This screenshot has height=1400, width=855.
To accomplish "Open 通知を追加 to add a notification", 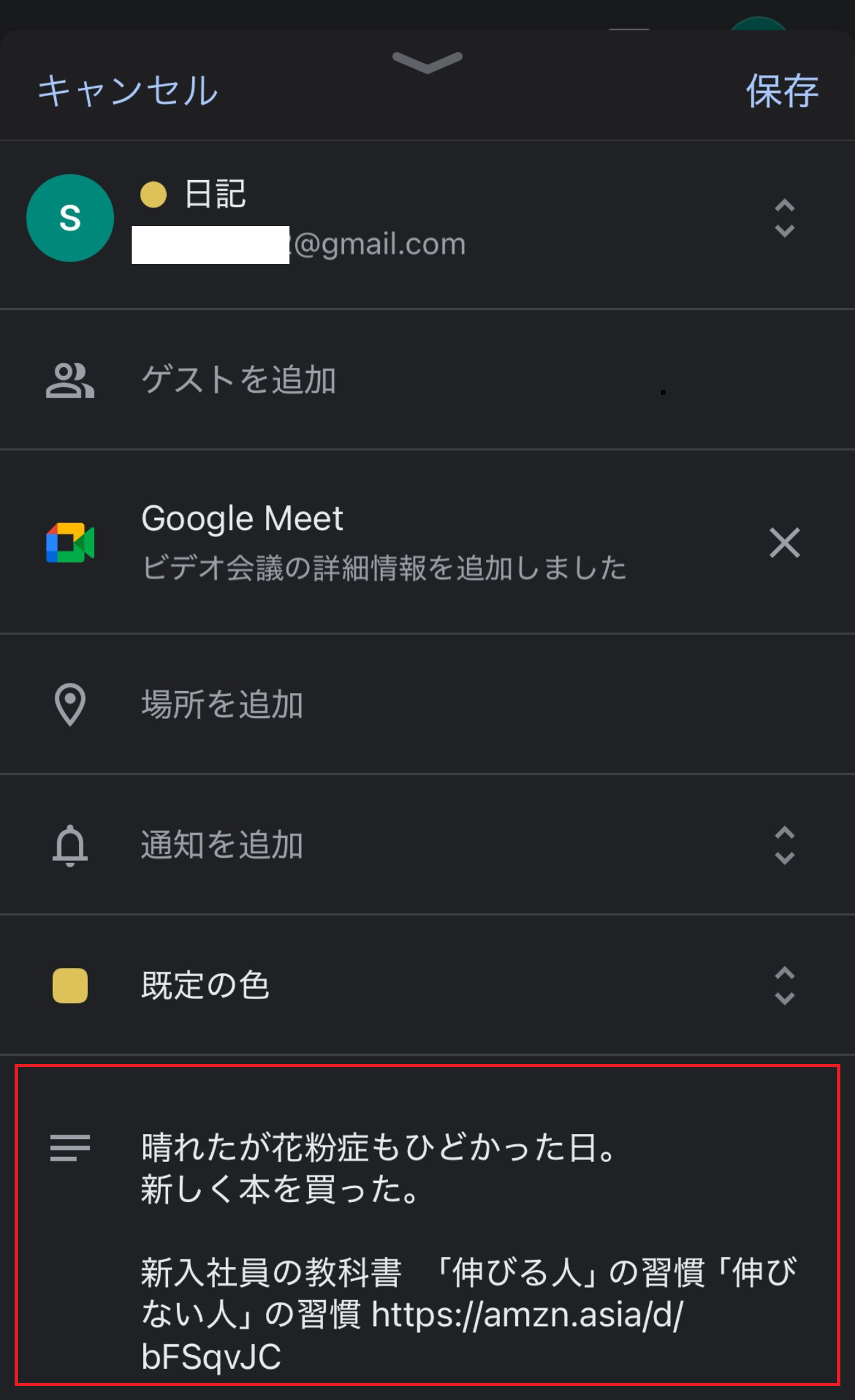I will 222,845.
